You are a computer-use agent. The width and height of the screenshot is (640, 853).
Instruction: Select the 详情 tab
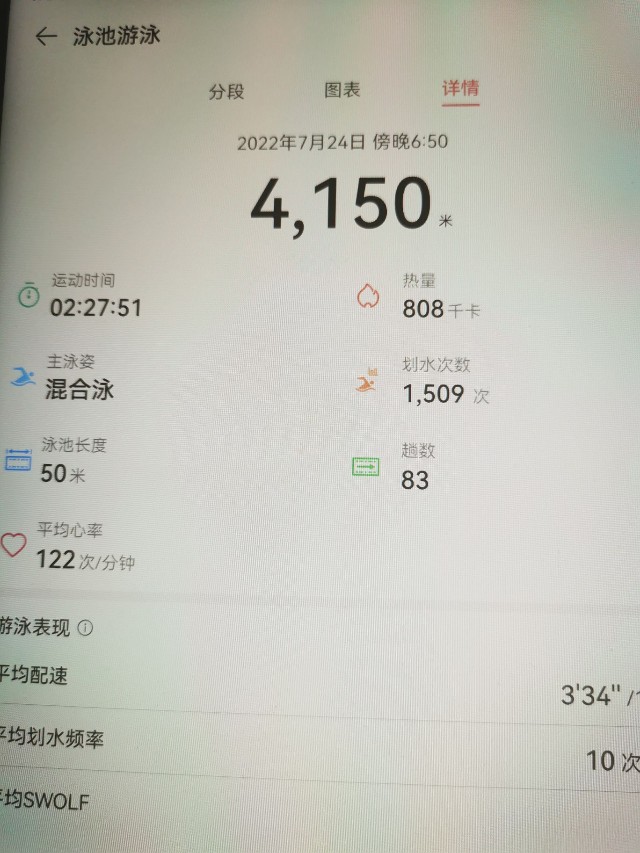460,88
